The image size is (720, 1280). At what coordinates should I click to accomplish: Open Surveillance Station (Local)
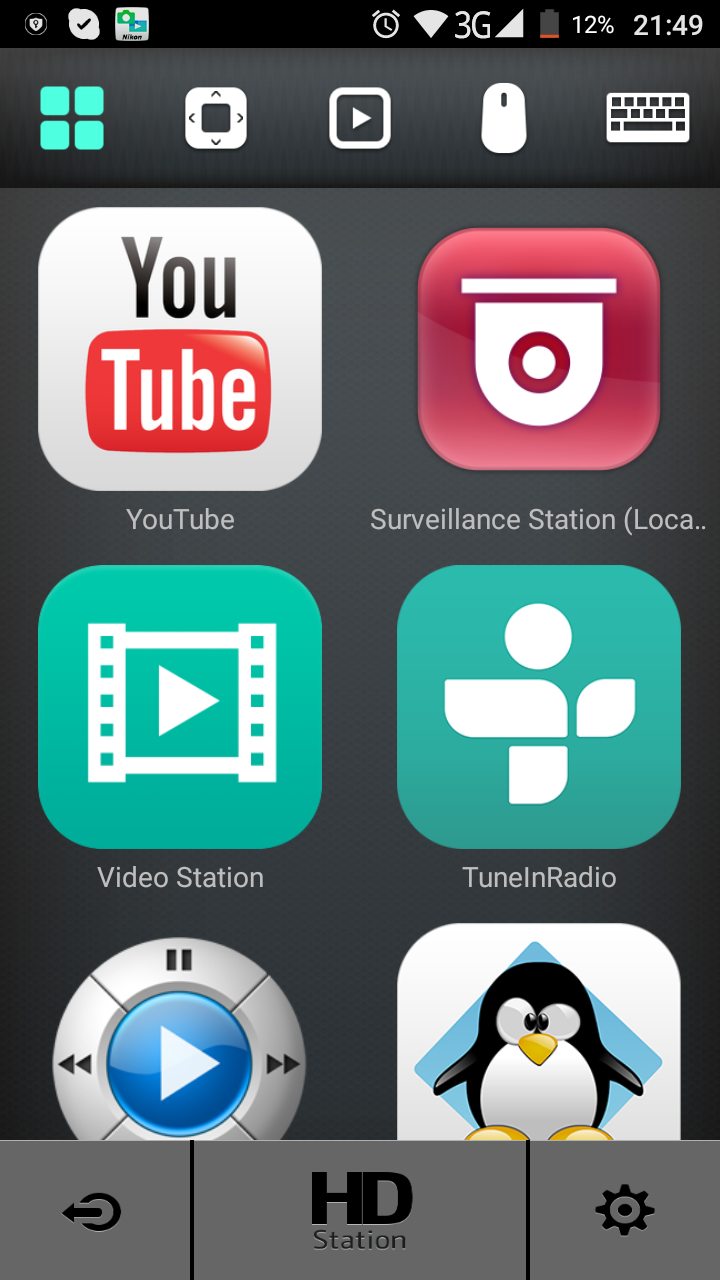pyautogui.click(x=539, y=349)
